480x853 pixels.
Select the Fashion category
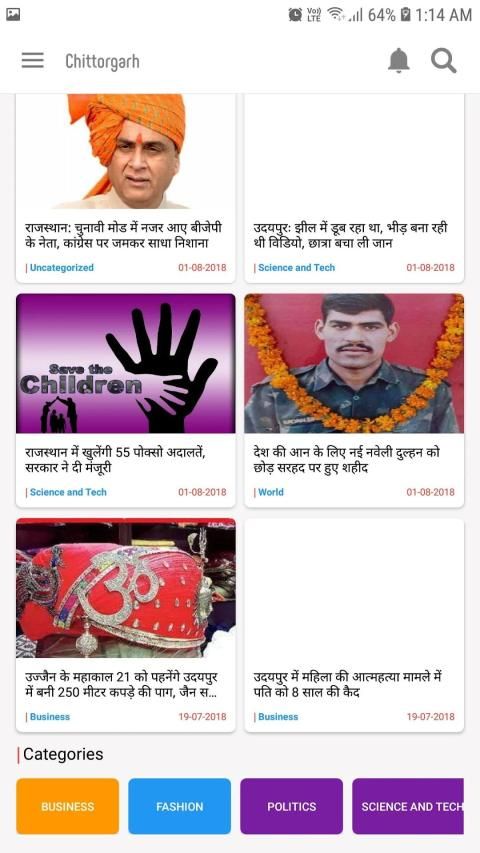pyautogui.click(x=180, y=806)
